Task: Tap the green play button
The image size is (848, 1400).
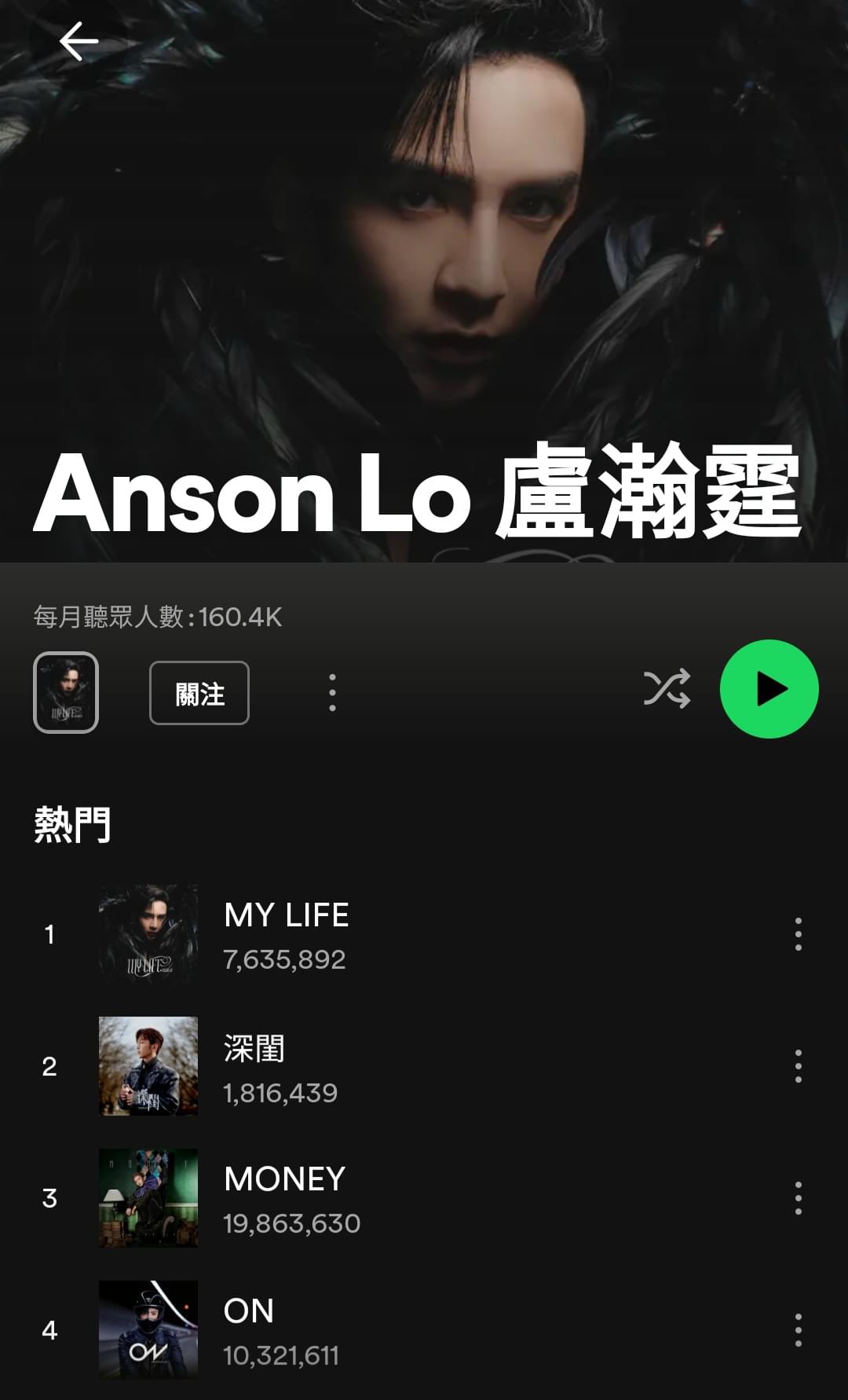Action: [770, 687]
